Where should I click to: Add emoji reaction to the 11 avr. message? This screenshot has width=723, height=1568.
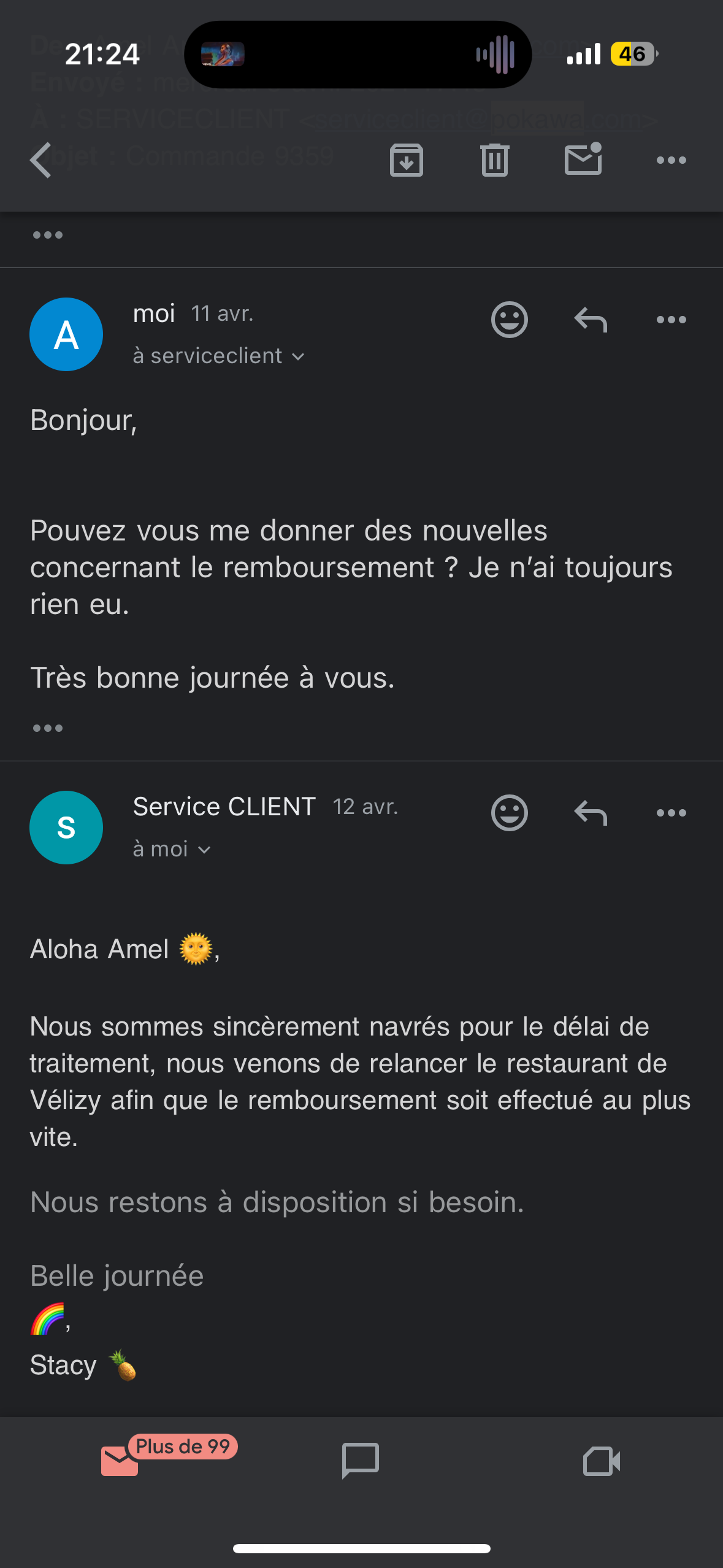tap(509, 320)
